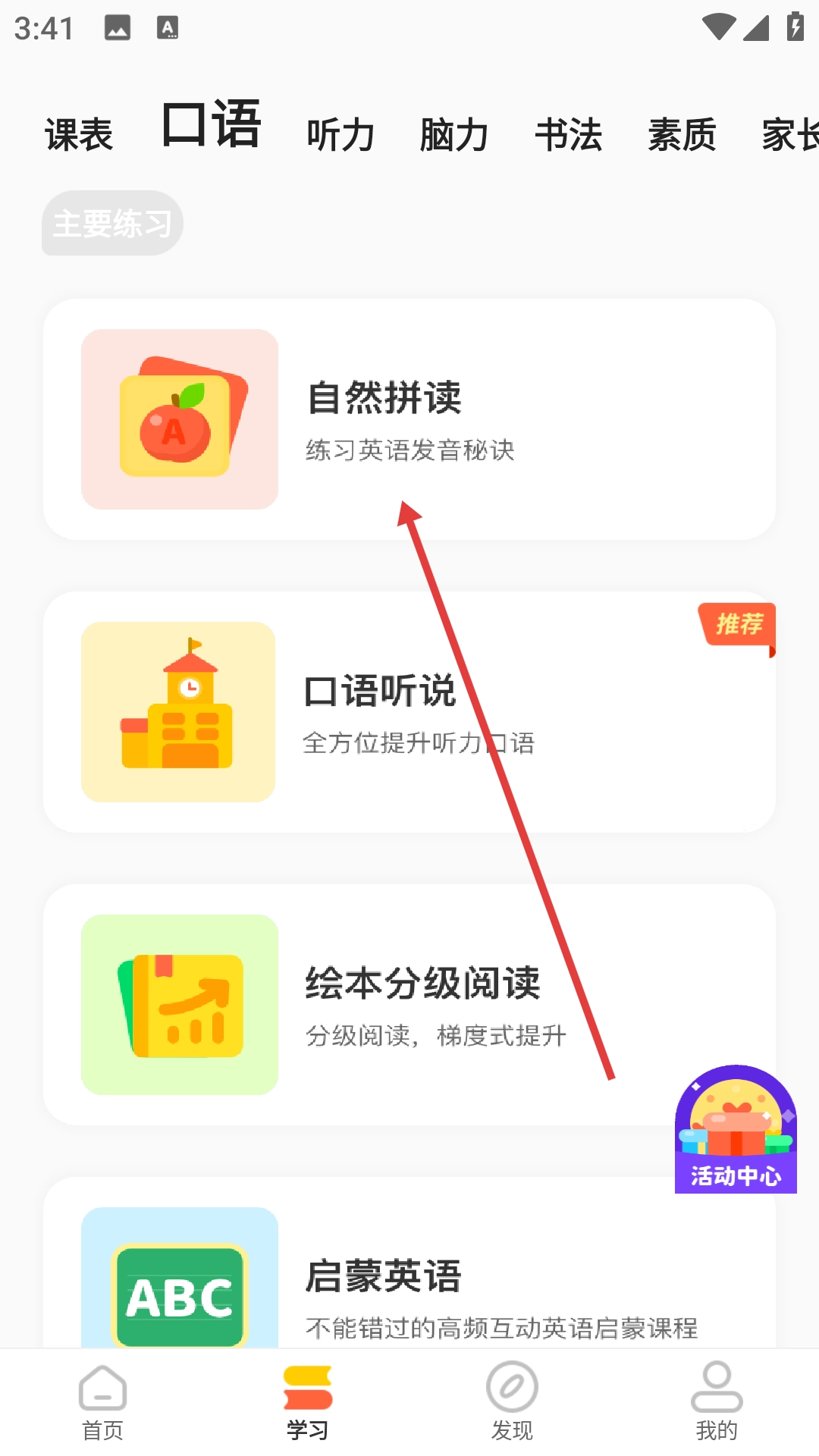Screen dimensions: 819x1456
Task: Open the 口语听说 course card
Action: pos(409,711)
